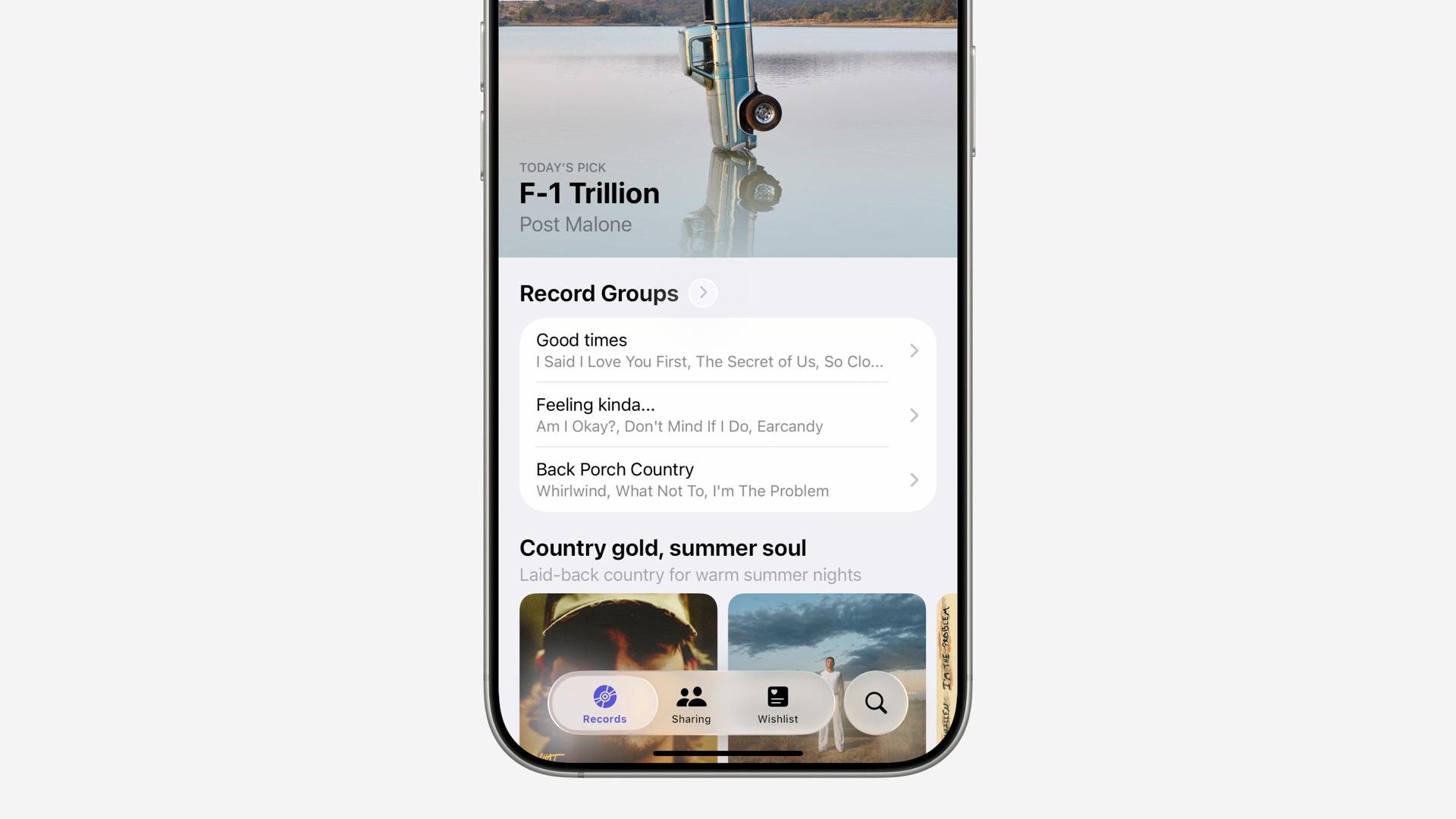Screen dimensions: 1456x819
Task: Expand Record Groups with the chevron button
Action: 703,293
